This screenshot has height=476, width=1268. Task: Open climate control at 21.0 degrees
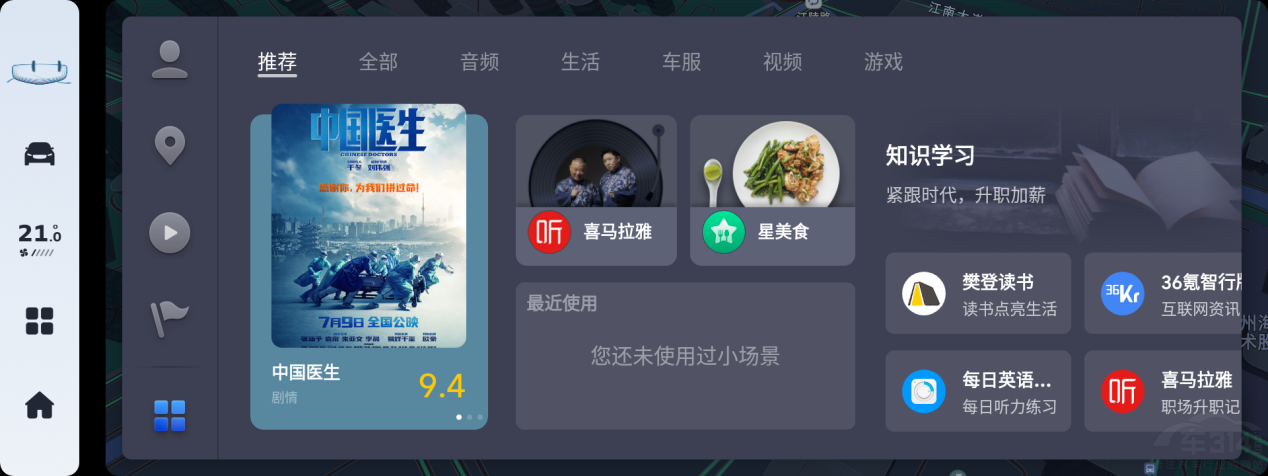(x=40, y=238)
